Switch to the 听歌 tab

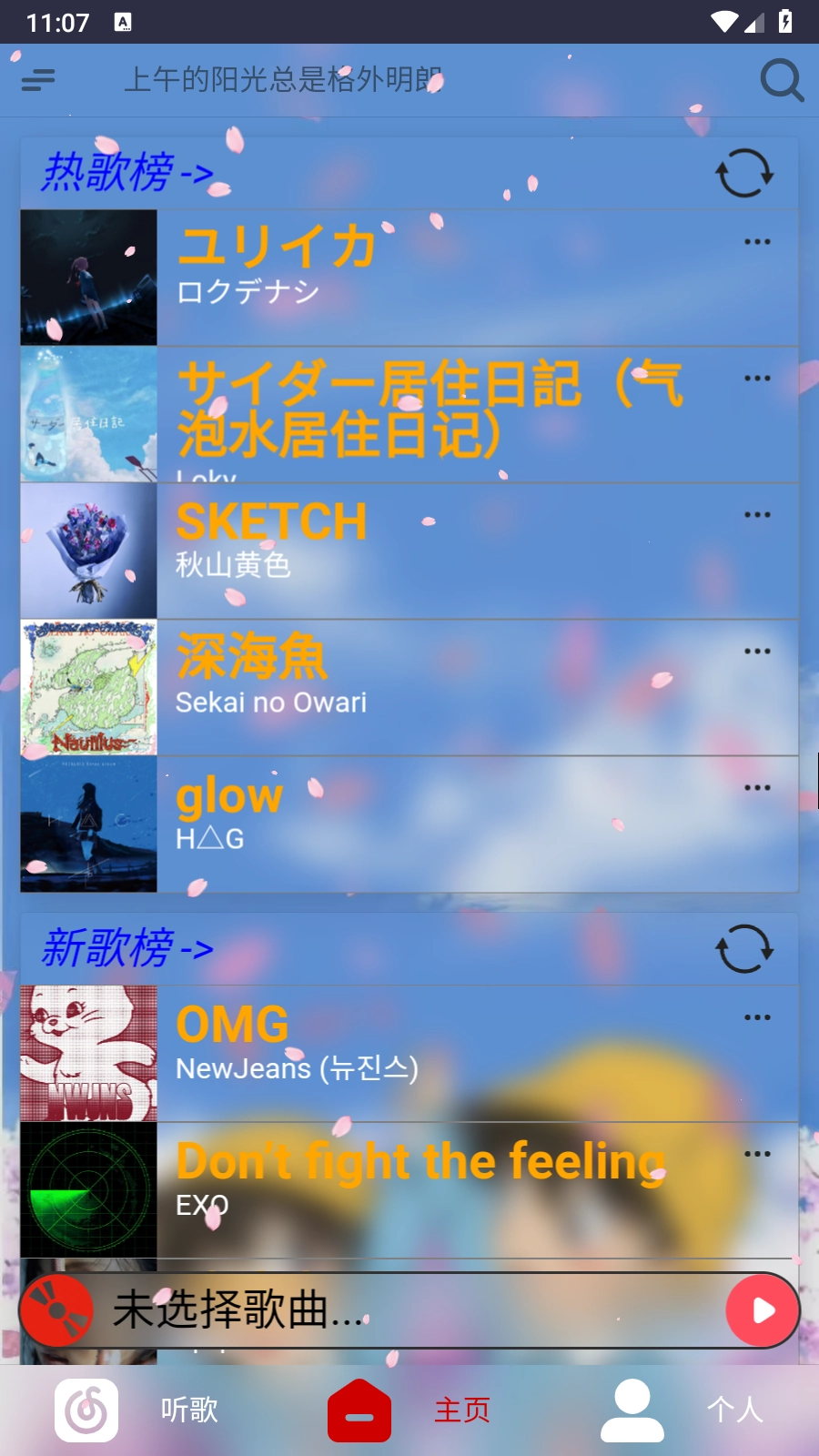pos(187,1410)
